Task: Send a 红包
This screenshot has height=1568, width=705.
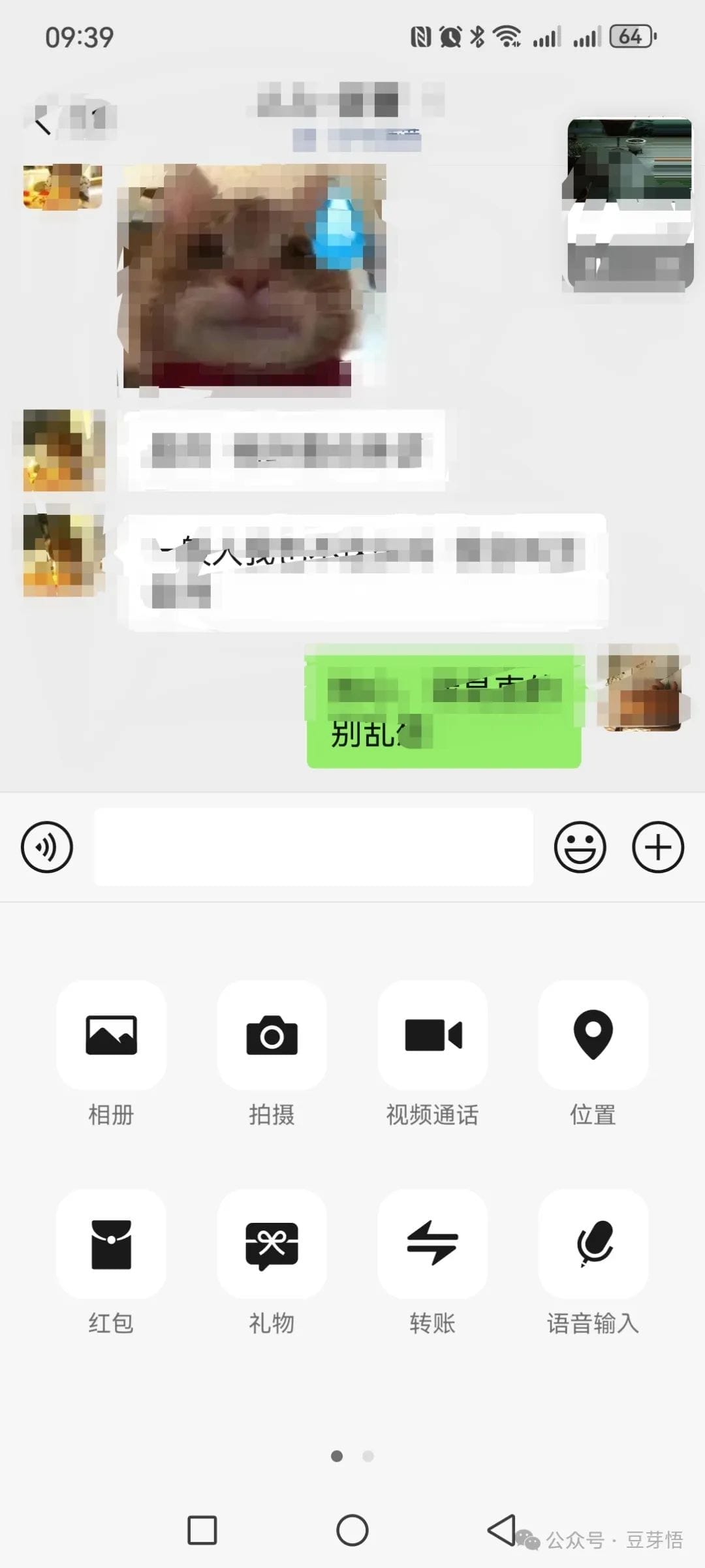Action: [111, 1244]
